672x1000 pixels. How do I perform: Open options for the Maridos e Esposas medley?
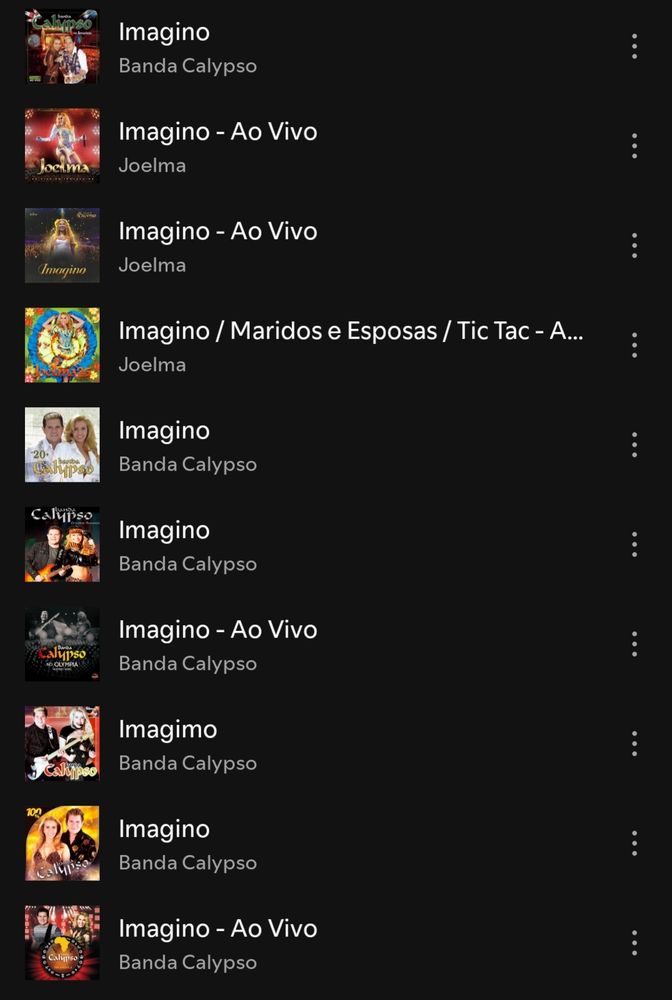pyautogui.click(x=634, y=345)
